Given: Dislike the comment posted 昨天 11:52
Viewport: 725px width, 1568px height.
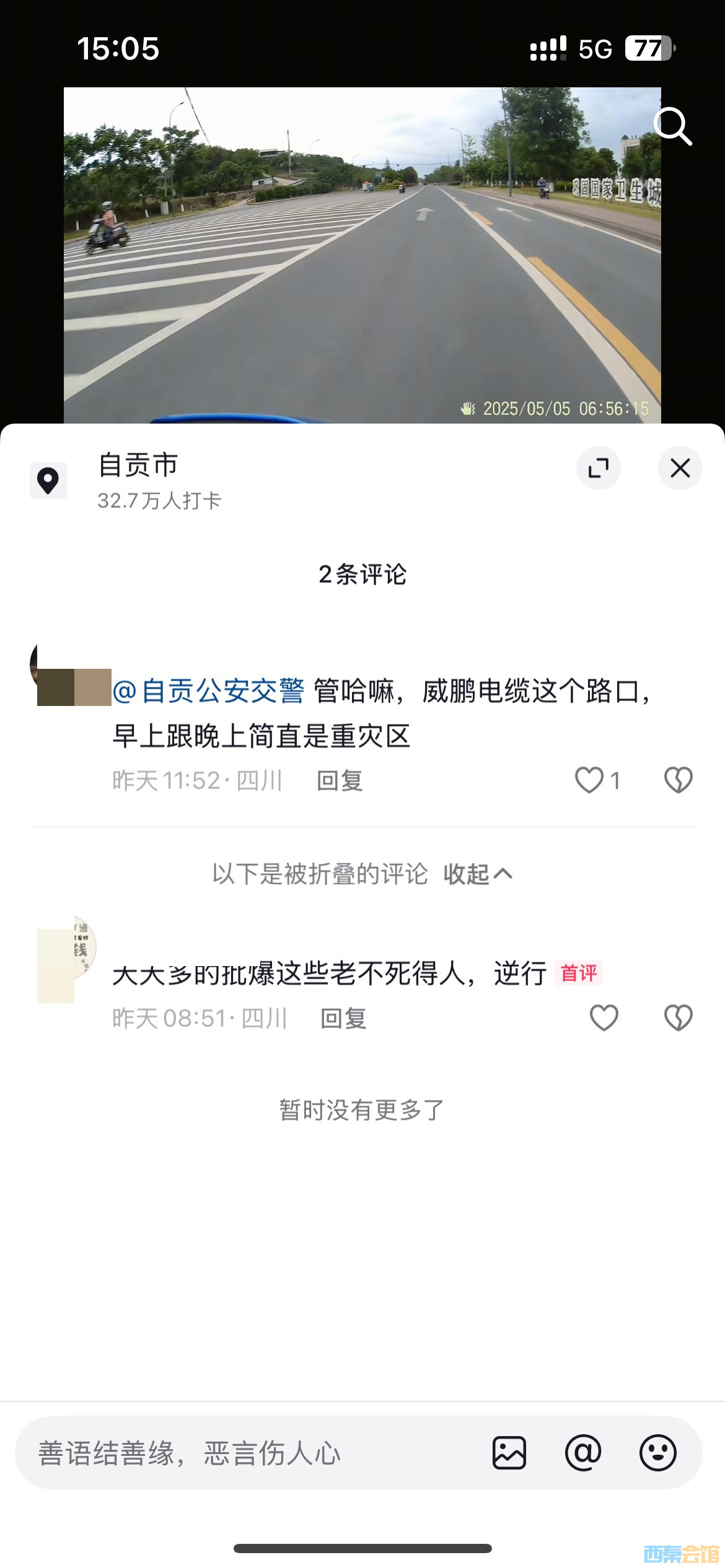Looking at the screenshot, I should coord(678,780).
